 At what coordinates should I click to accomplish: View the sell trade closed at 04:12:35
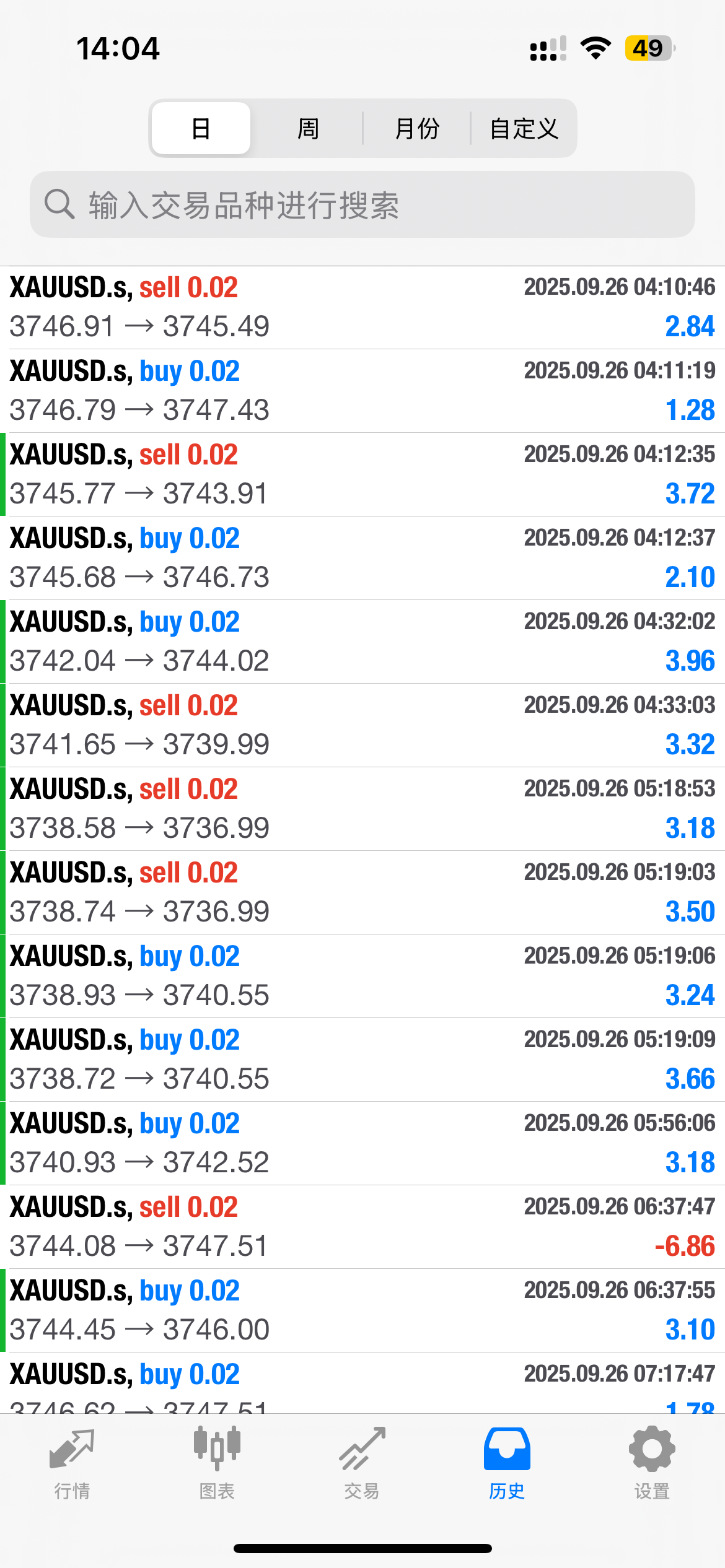(362, 474)
